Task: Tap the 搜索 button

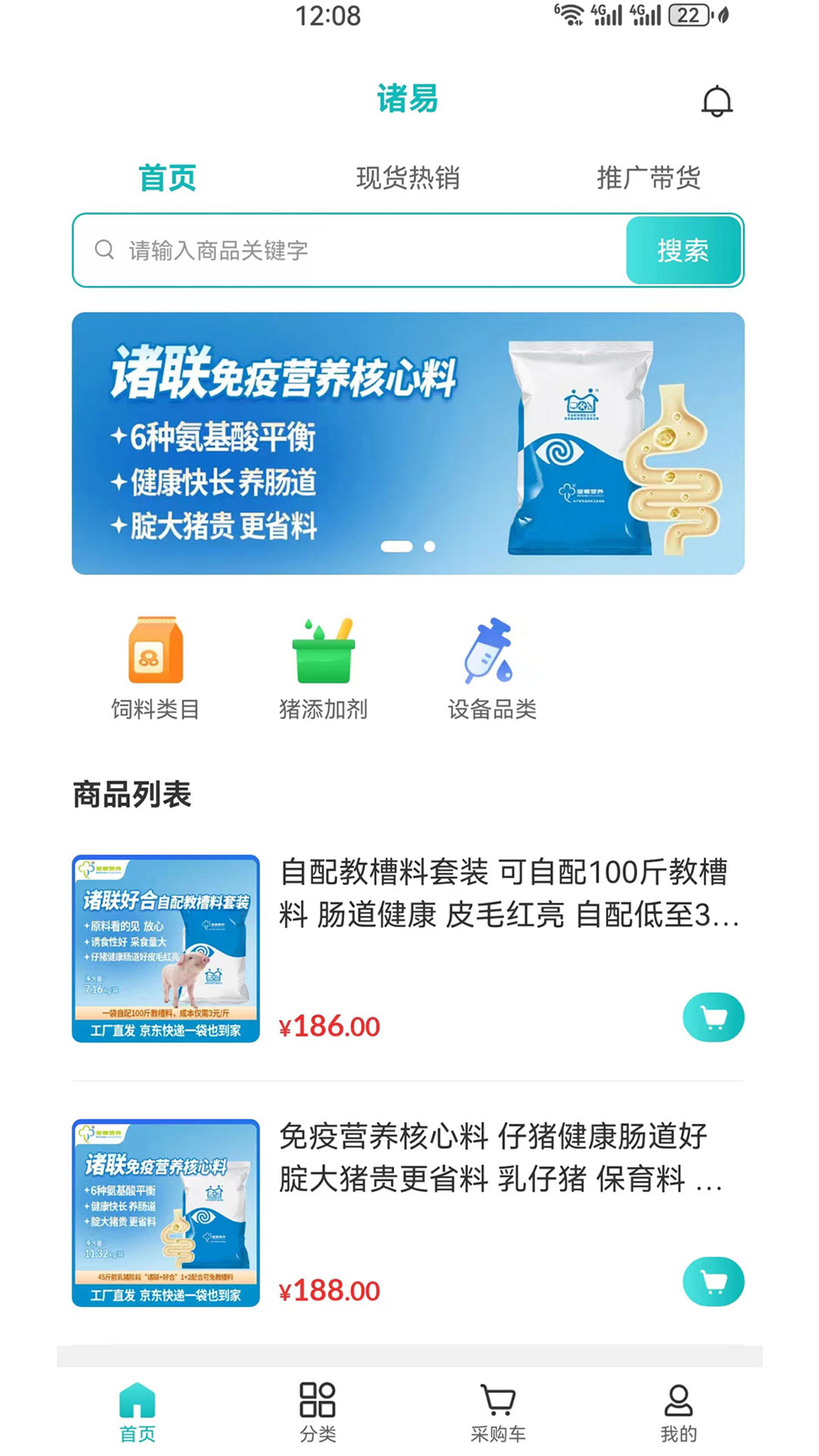Action: pyautogui.click(x=683, y=250)
